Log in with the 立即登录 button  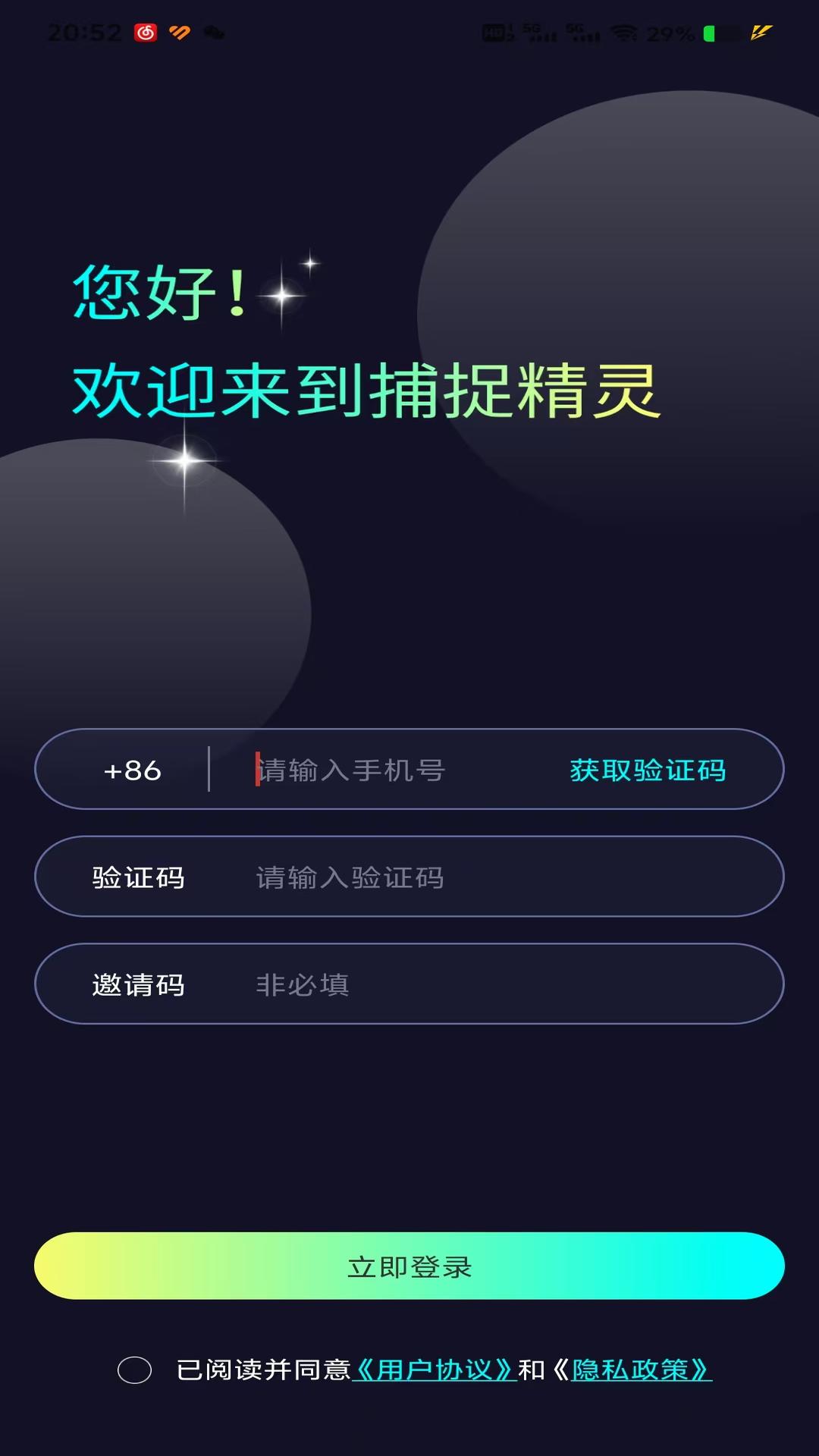click(x=409, y=1266)
